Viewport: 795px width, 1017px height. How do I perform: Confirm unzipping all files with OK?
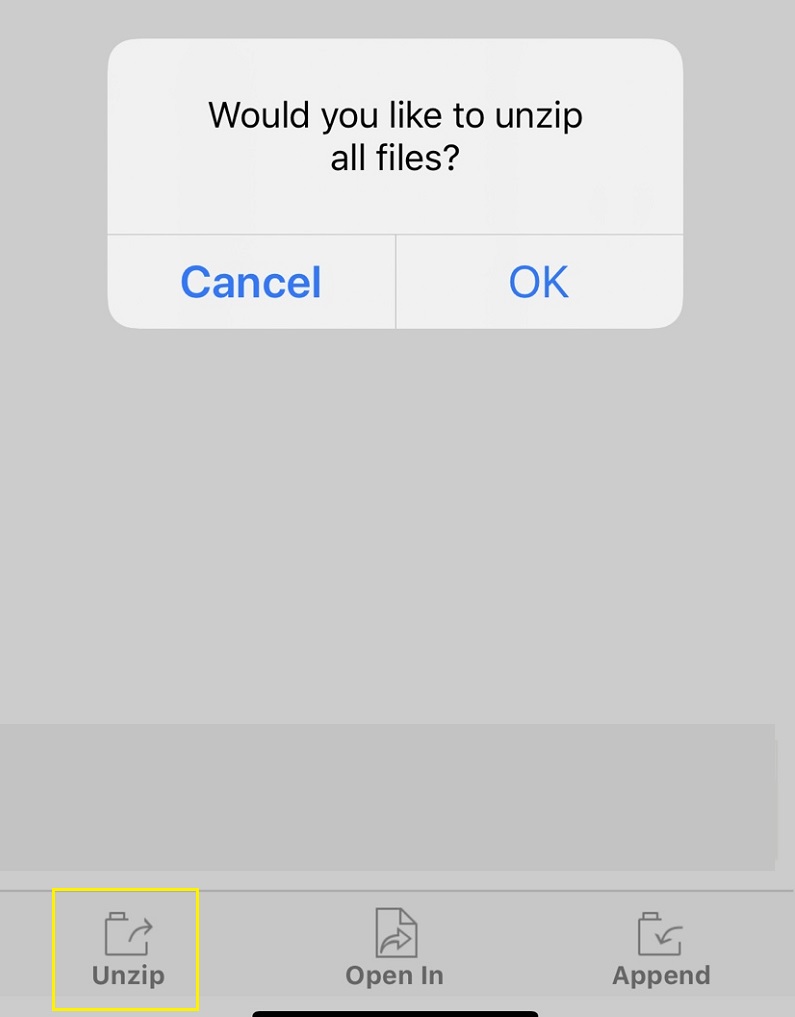538,282
